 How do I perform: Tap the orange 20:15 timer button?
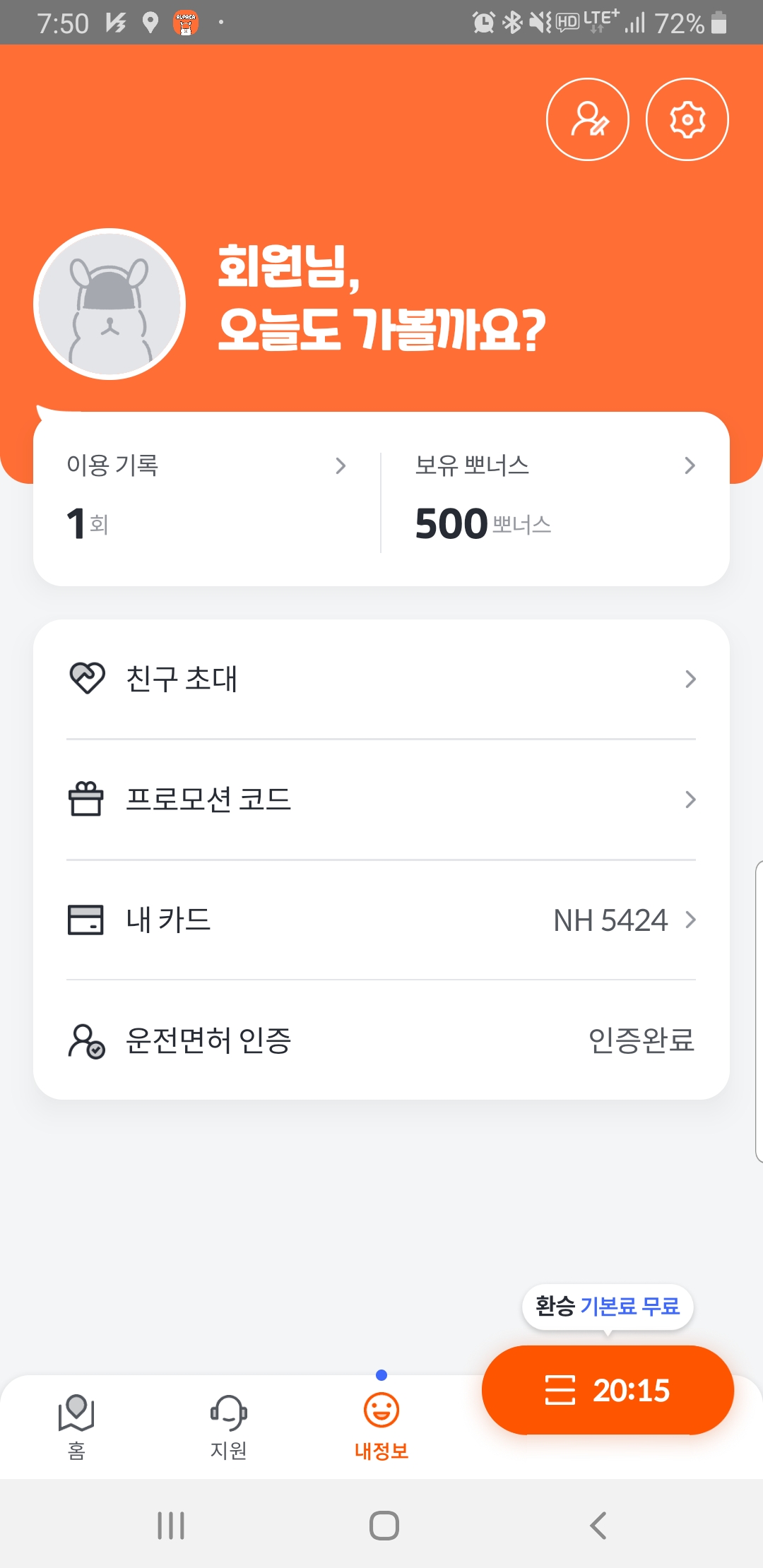(x=608, y=1390)
